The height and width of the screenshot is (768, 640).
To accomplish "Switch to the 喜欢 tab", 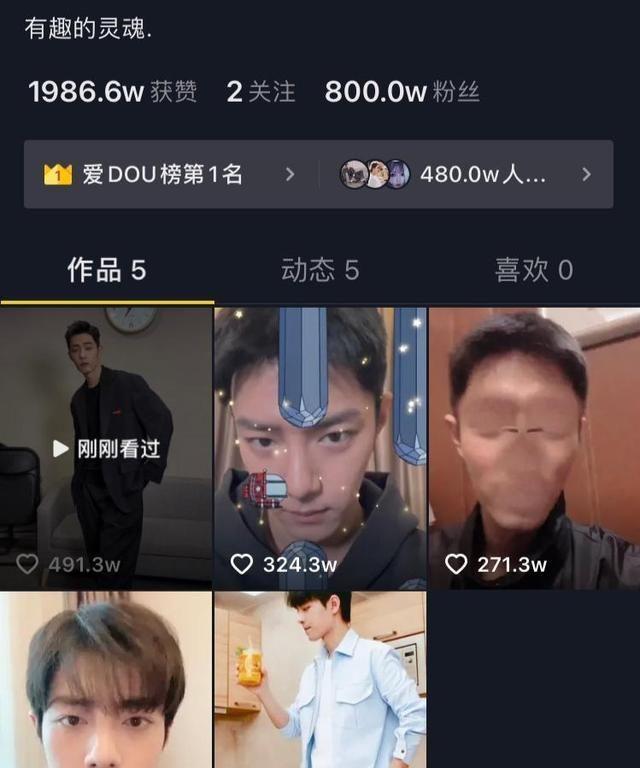I will click(533, 270).
